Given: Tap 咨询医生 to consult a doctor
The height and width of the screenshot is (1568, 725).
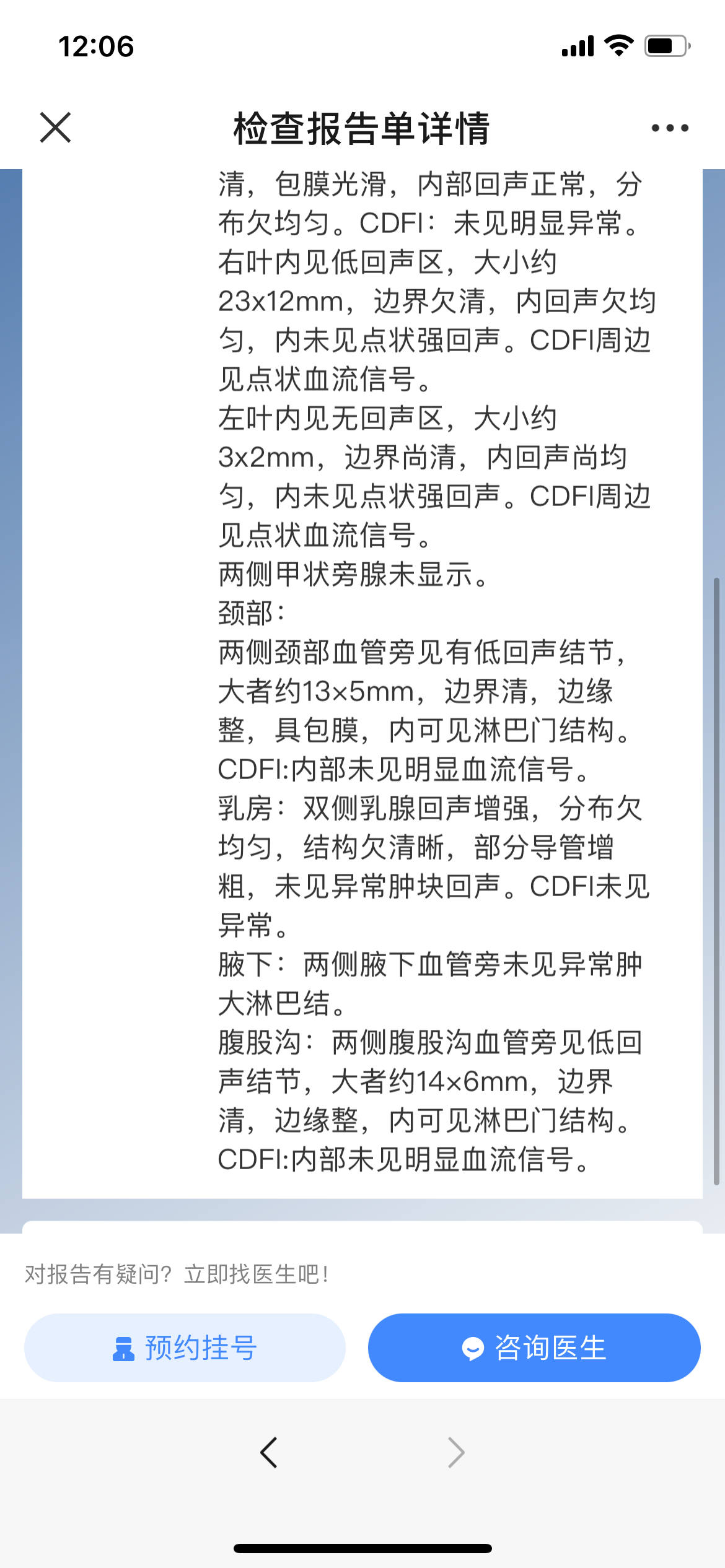Looking at the screenshot, I should (534, 1348).
